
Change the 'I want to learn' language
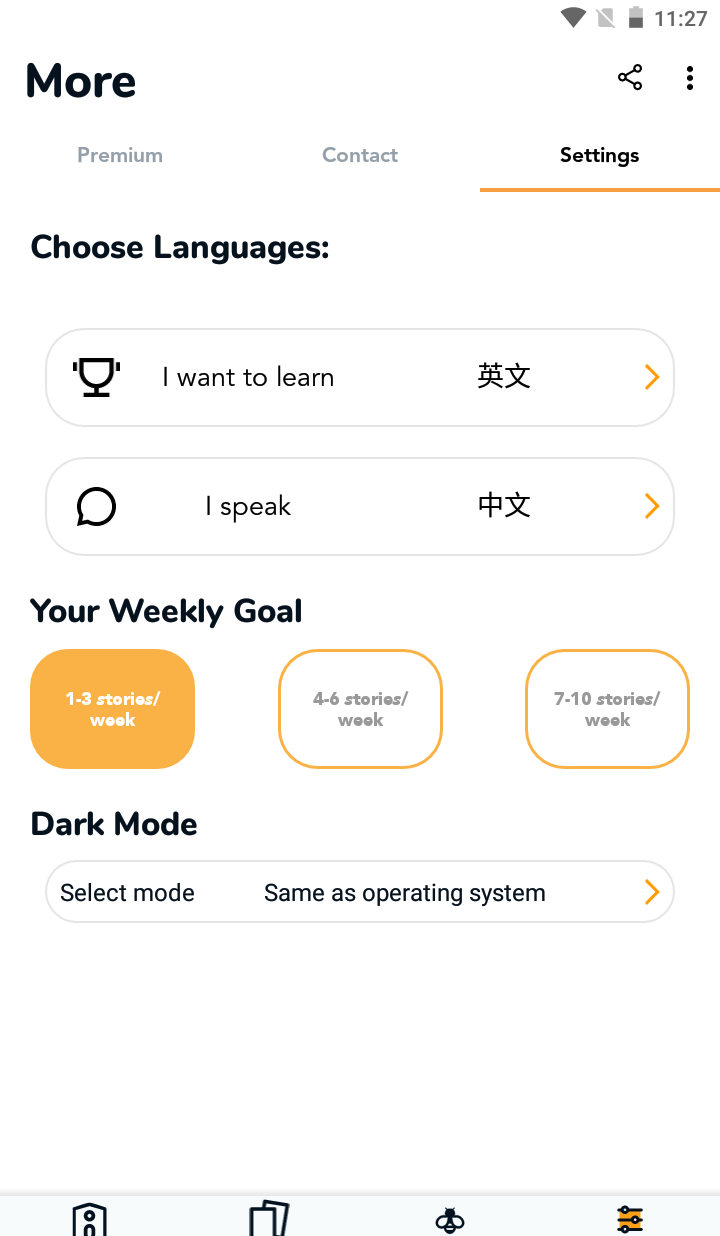360,377
